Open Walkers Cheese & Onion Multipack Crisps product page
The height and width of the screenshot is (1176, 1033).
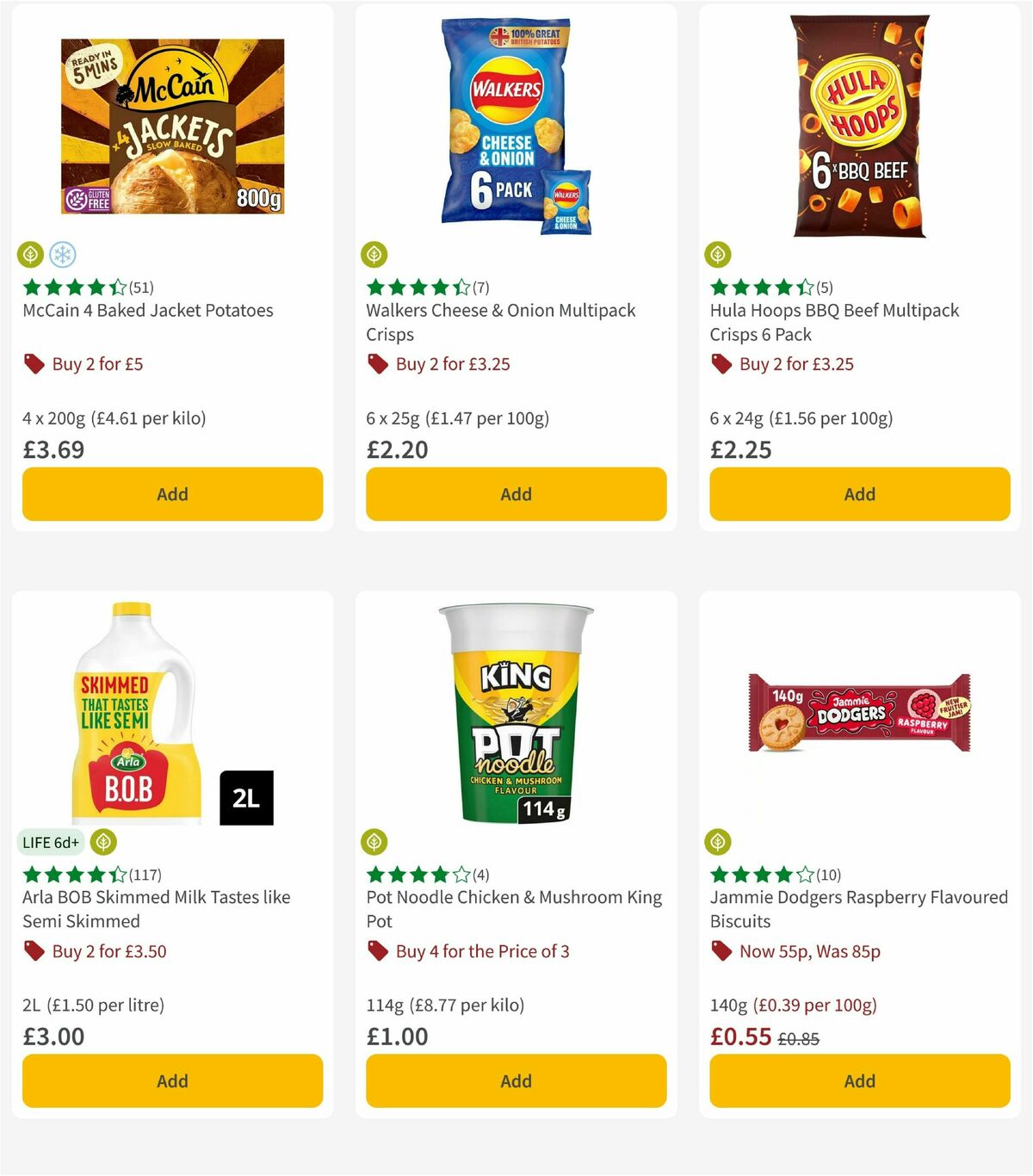pos(501,322)
